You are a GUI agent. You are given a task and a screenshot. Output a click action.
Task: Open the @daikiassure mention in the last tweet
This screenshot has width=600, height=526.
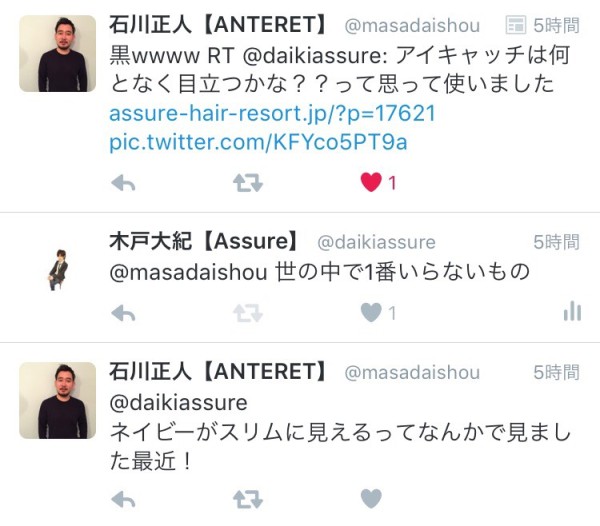(x=178, y=403)
